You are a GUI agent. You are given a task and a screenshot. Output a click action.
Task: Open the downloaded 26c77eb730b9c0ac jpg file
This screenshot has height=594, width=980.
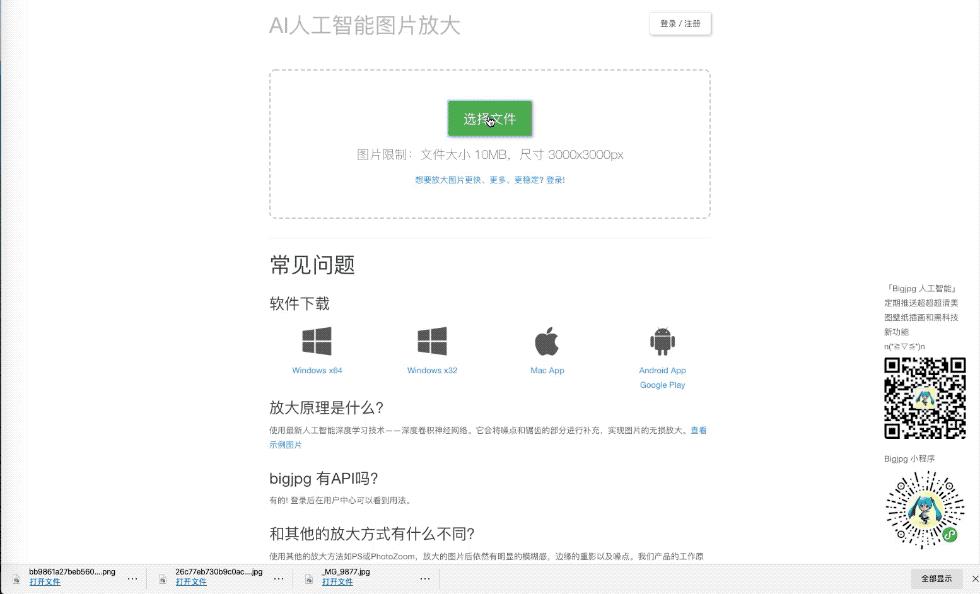[x=190, y=582]
